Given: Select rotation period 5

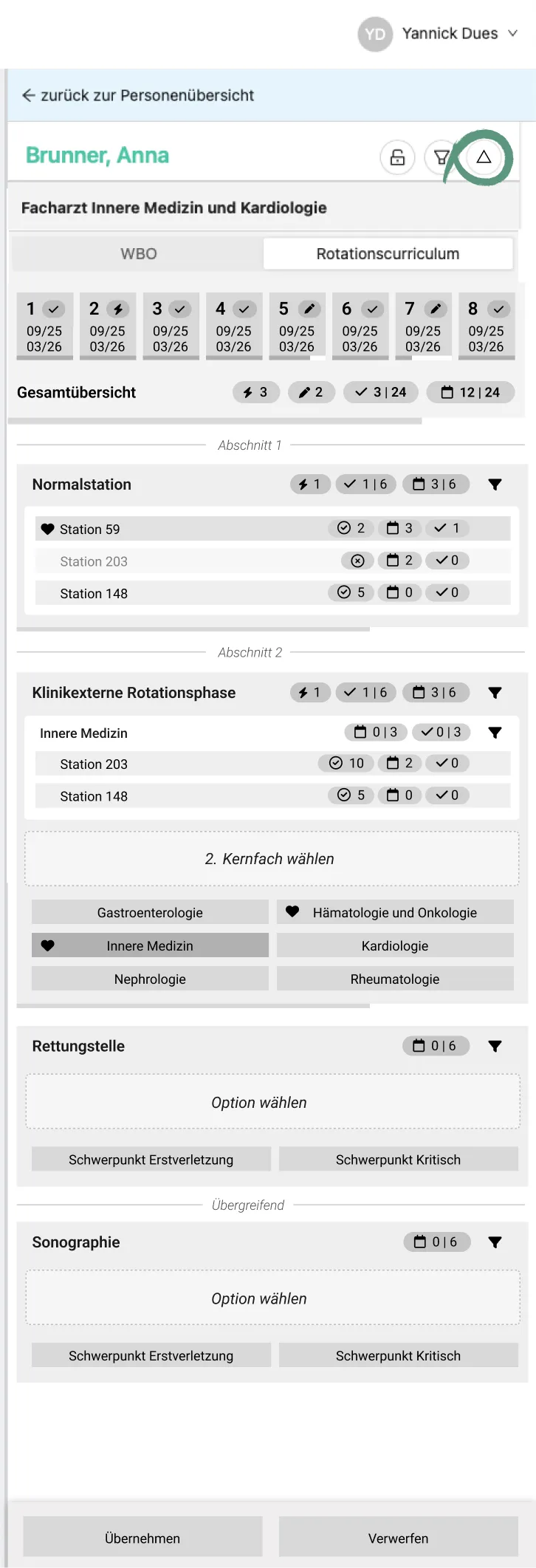Looking at the screenshot, I should tap(297, 326).
